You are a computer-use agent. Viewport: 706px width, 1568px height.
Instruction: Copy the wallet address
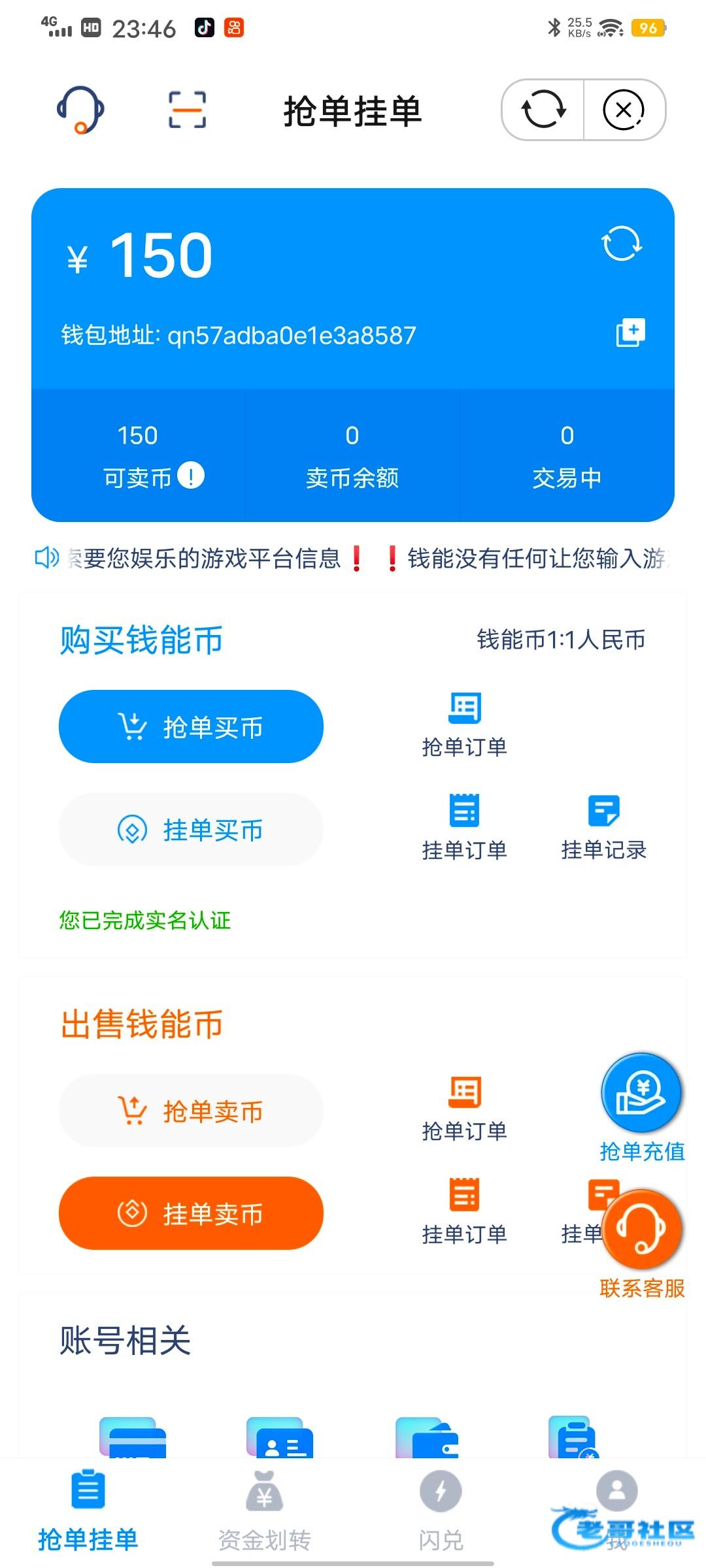point(630,333)
